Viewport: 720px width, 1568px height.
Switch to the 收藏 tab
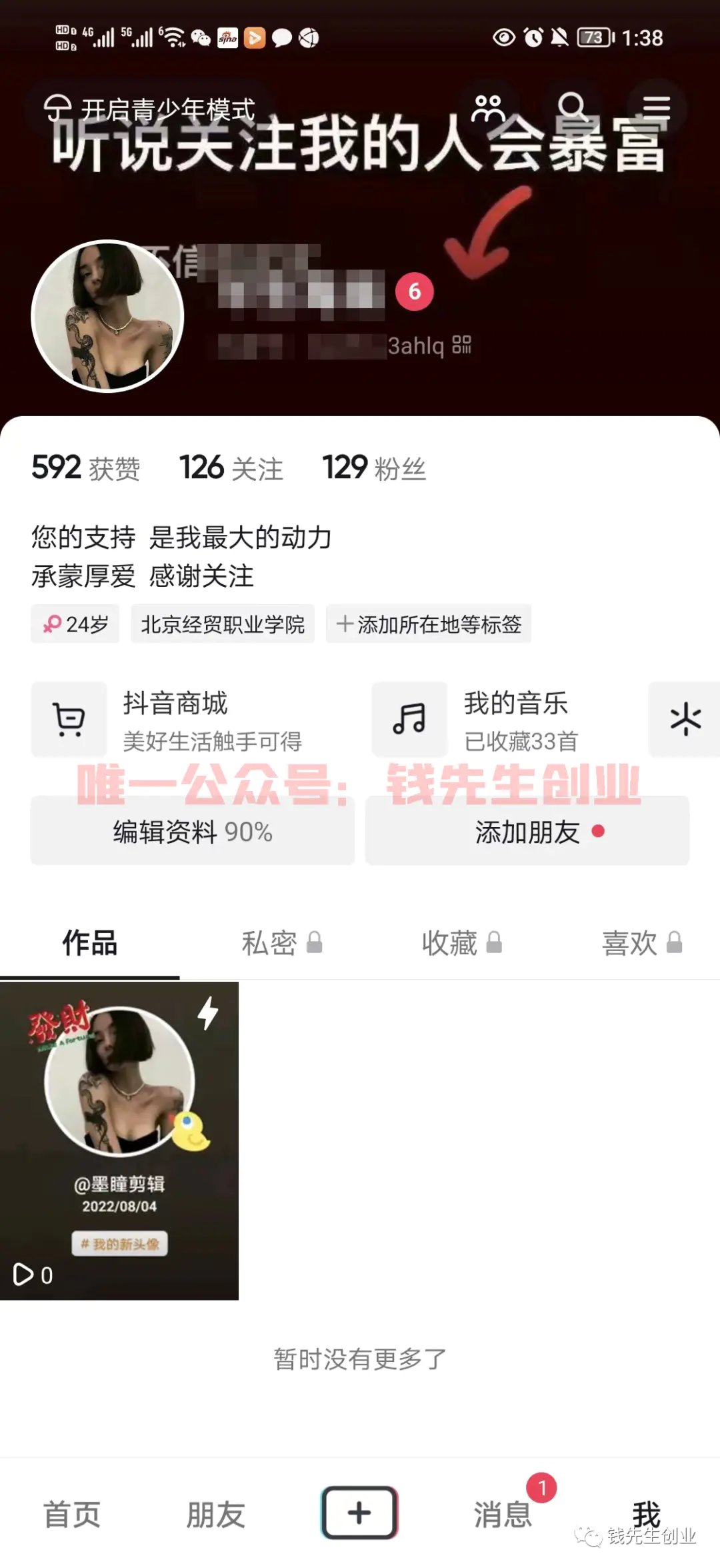click(x=461, y=943)
